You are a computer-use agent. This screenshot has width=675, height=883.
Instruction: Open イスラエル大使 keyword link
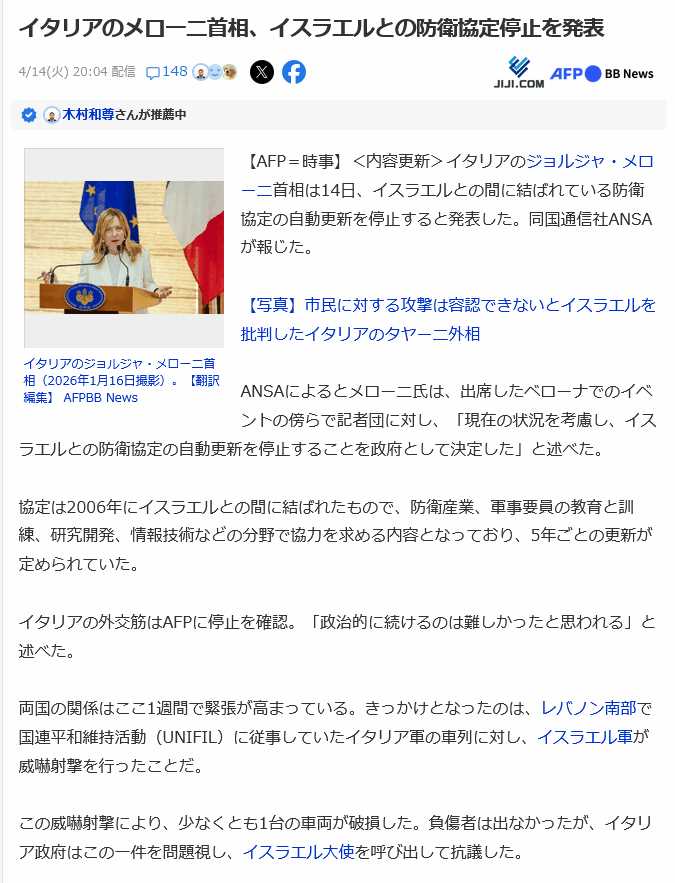pyautogui.click(x=299, y=852)
